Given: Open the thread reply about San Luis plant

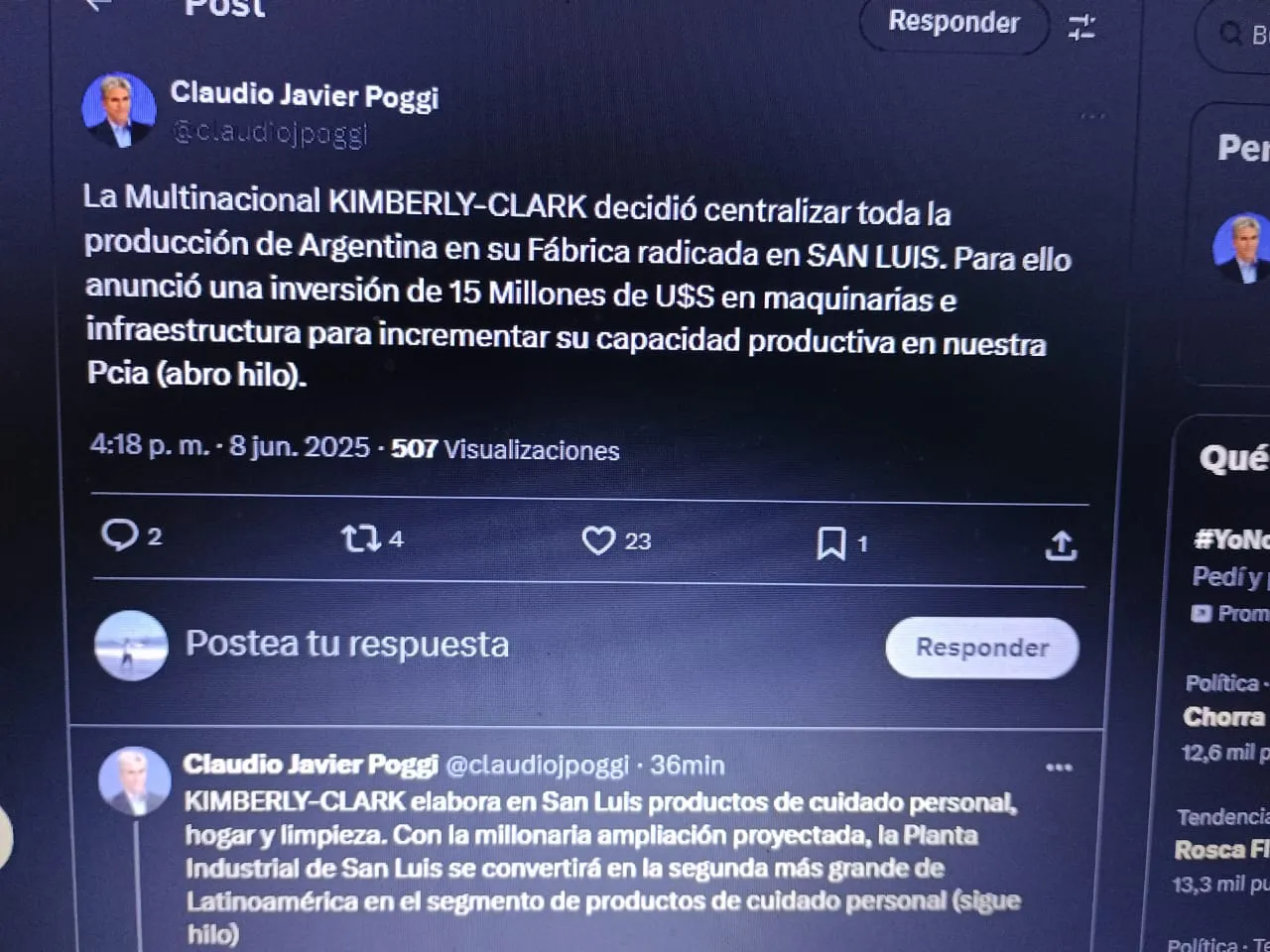Looking at the screenshot, I should [595, 853].
